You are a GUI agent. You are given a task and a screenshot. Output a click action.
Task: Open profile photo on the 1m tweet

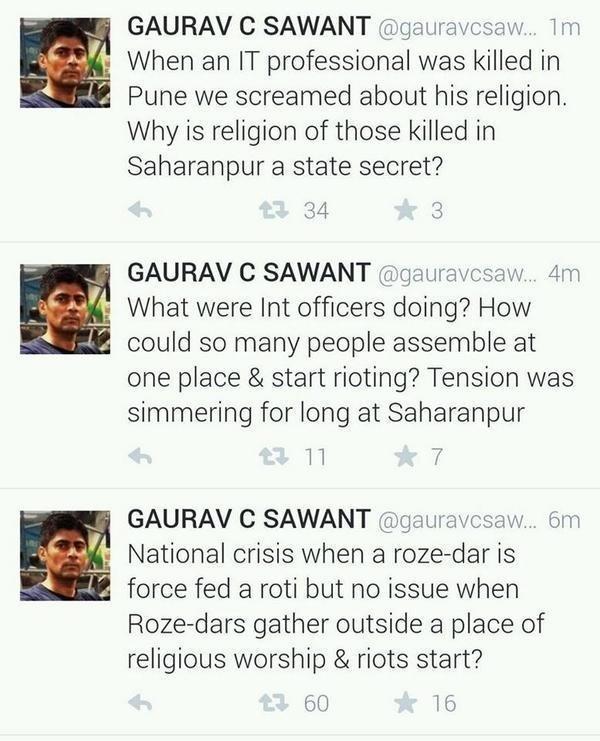pos(65,62)
